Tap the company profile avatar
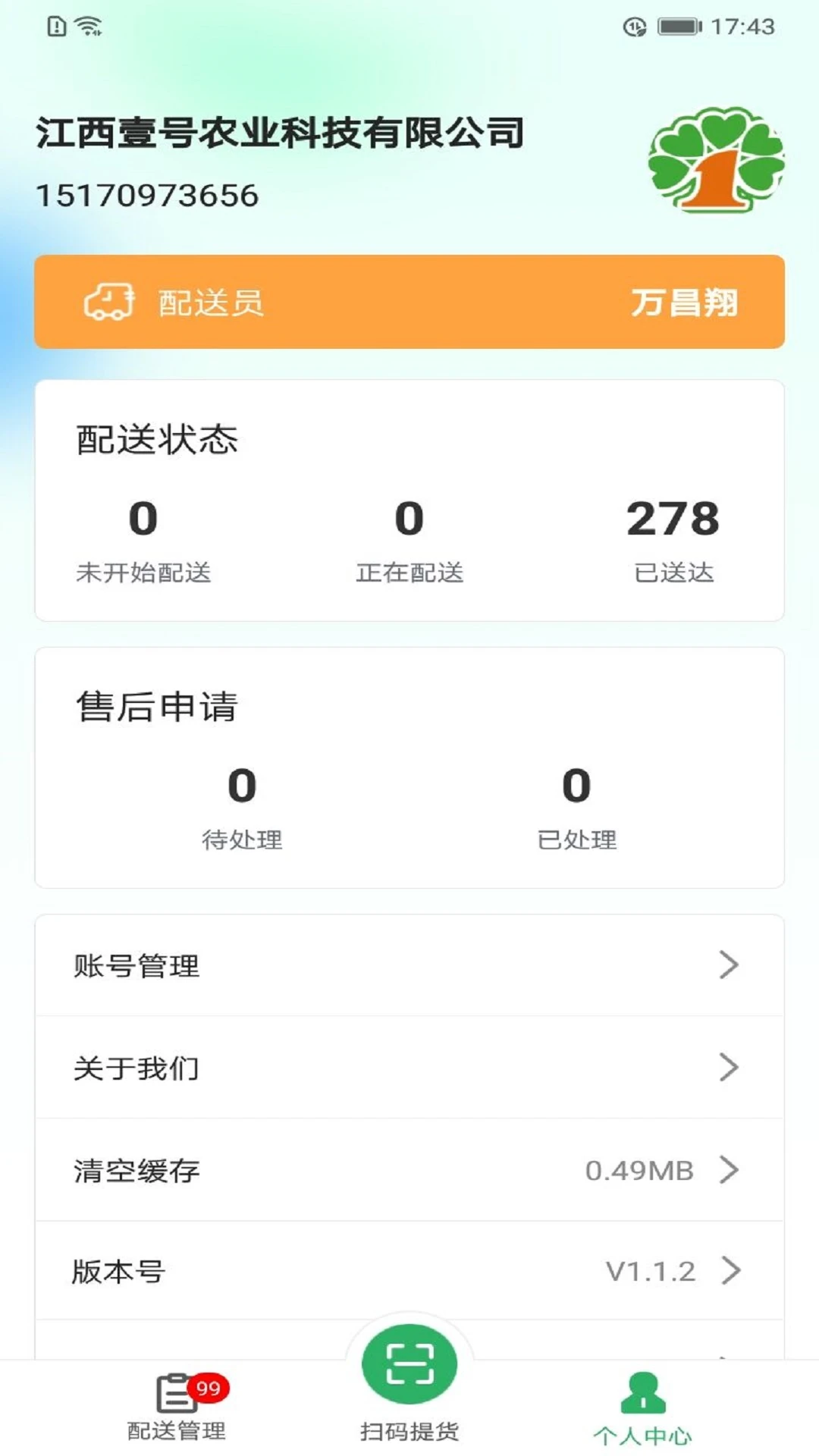This screenshot has height=1456, width=819. (x=716, y=160)
